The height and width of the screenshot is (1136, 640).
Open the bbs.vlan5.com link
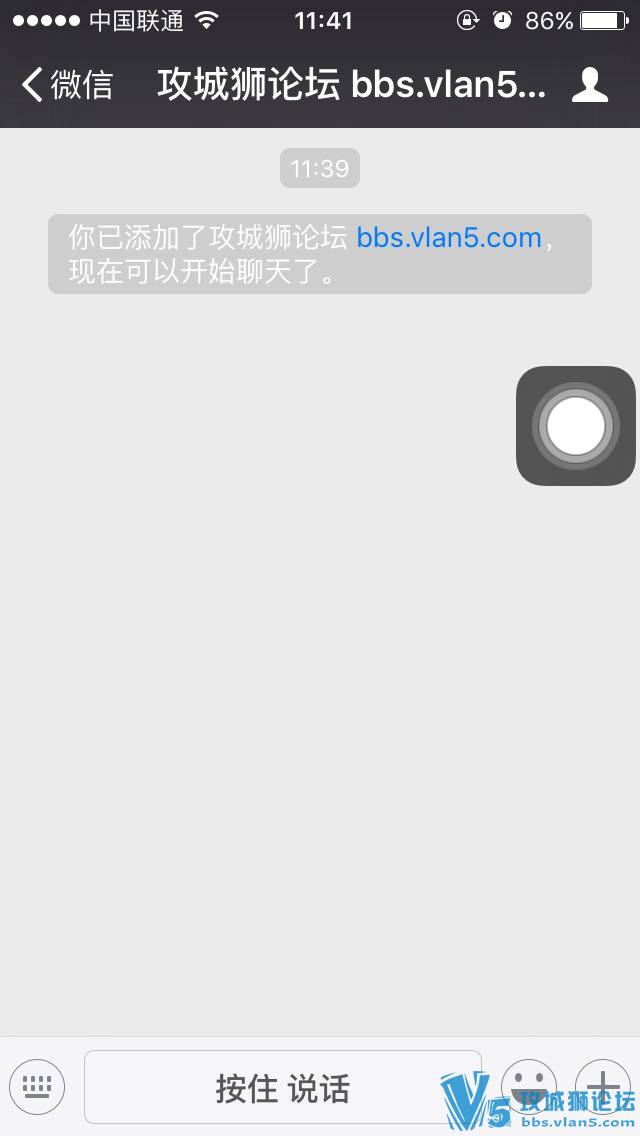[x=449, y=238]
